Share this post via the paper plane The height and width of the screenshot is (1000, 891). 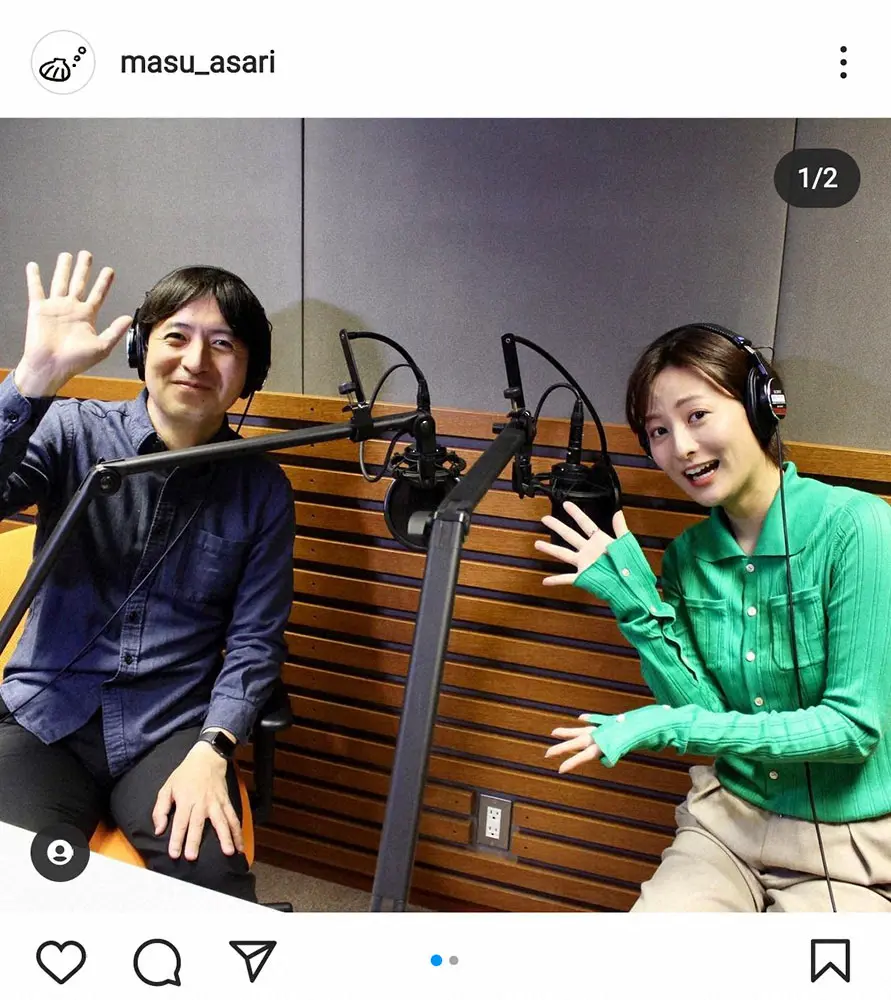(x=252, y=961)
